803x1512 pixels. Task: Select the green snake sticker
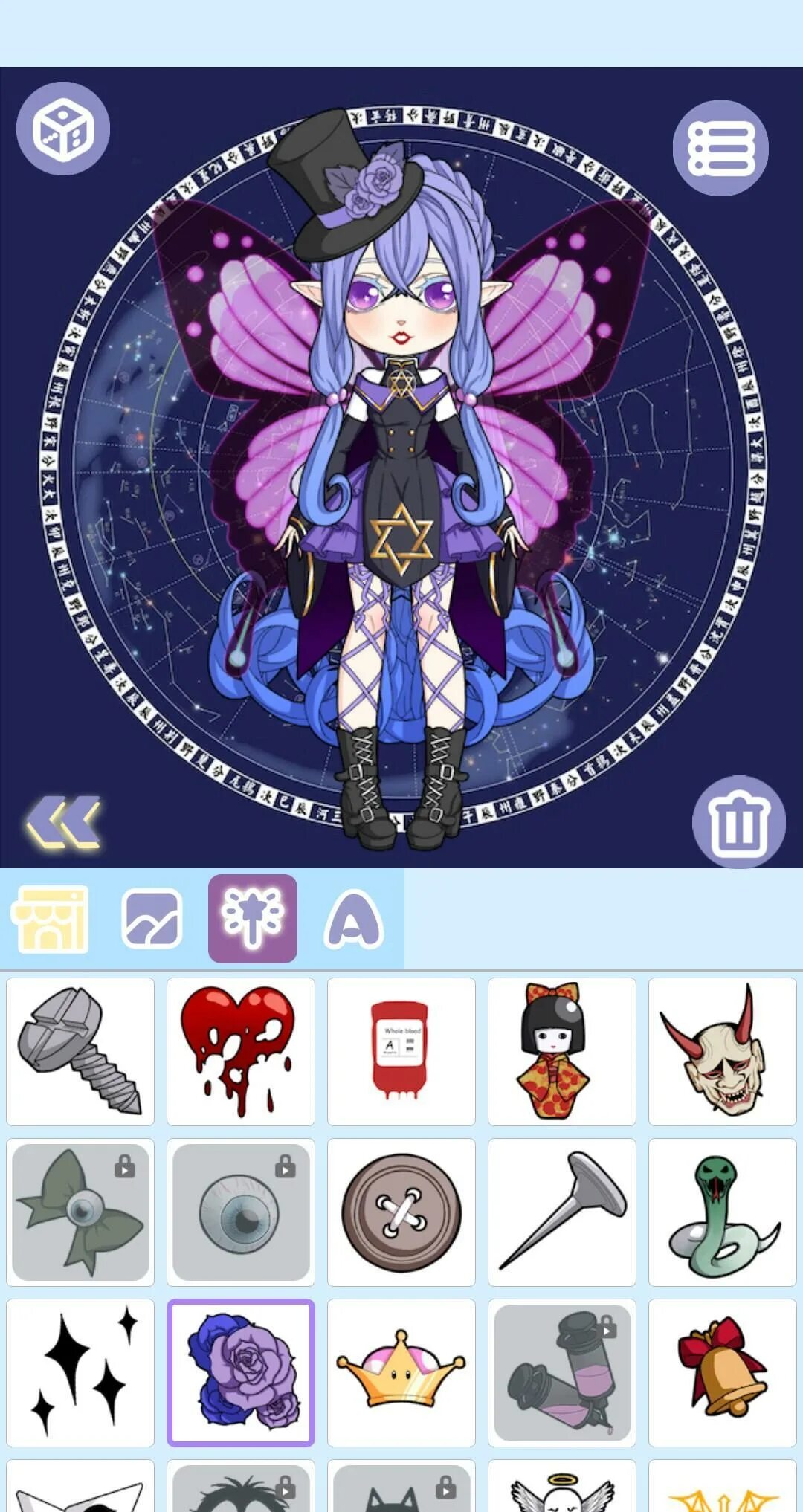coord(723,1212)
